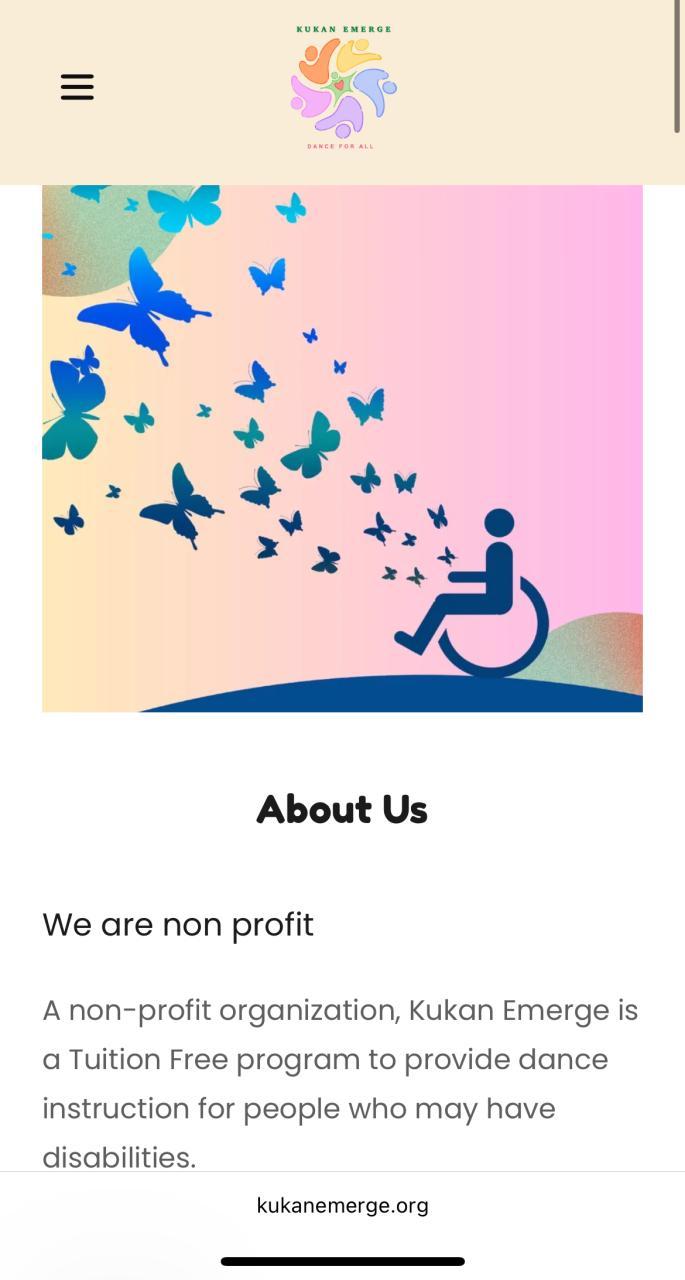Tap the kukanemerge.org address bar
Viewport: 685px width, 1280px height.
(x=342, y=1205)
